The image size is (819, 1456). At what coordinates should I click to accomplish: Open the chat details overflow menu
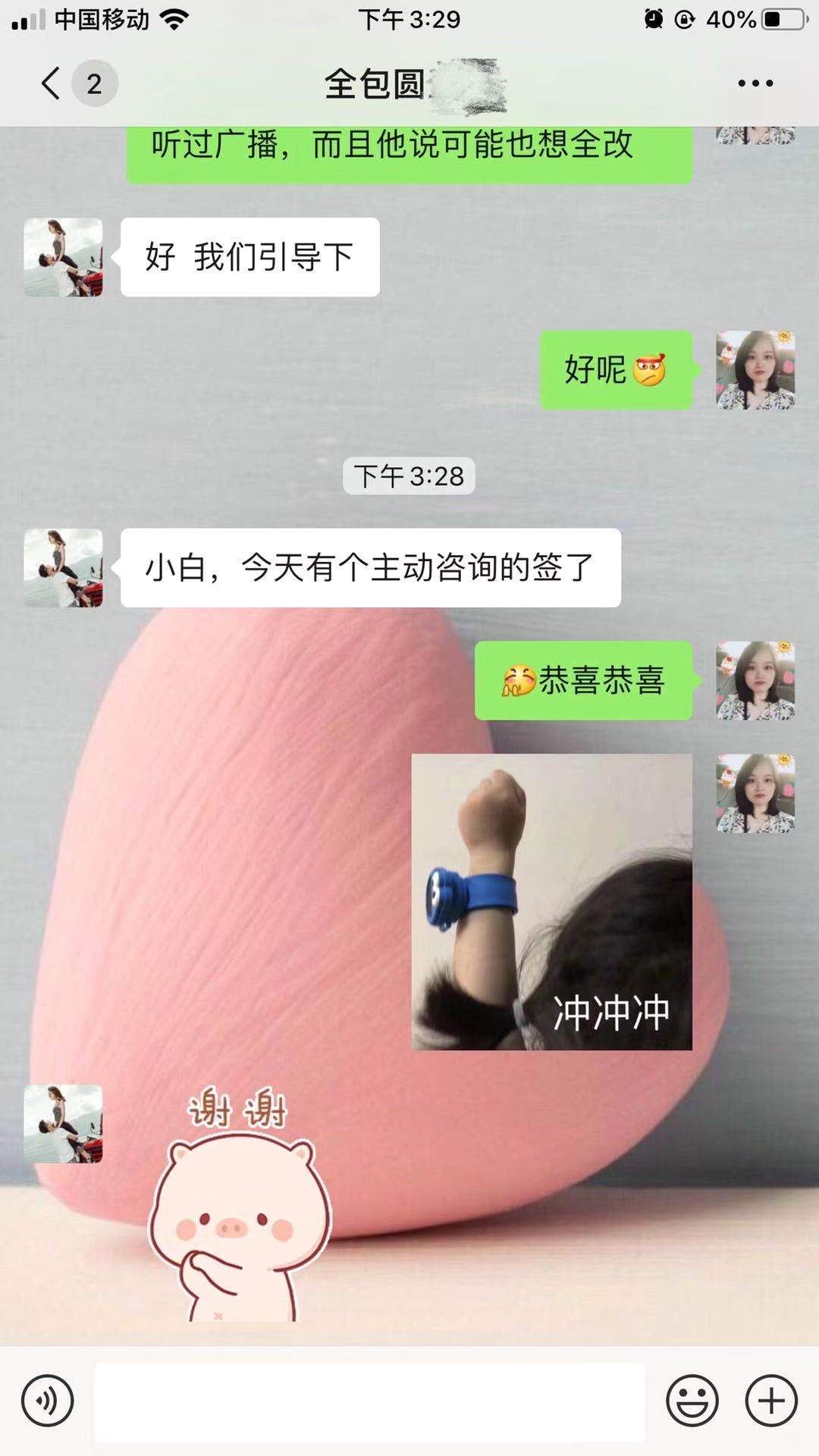[755, 83]
